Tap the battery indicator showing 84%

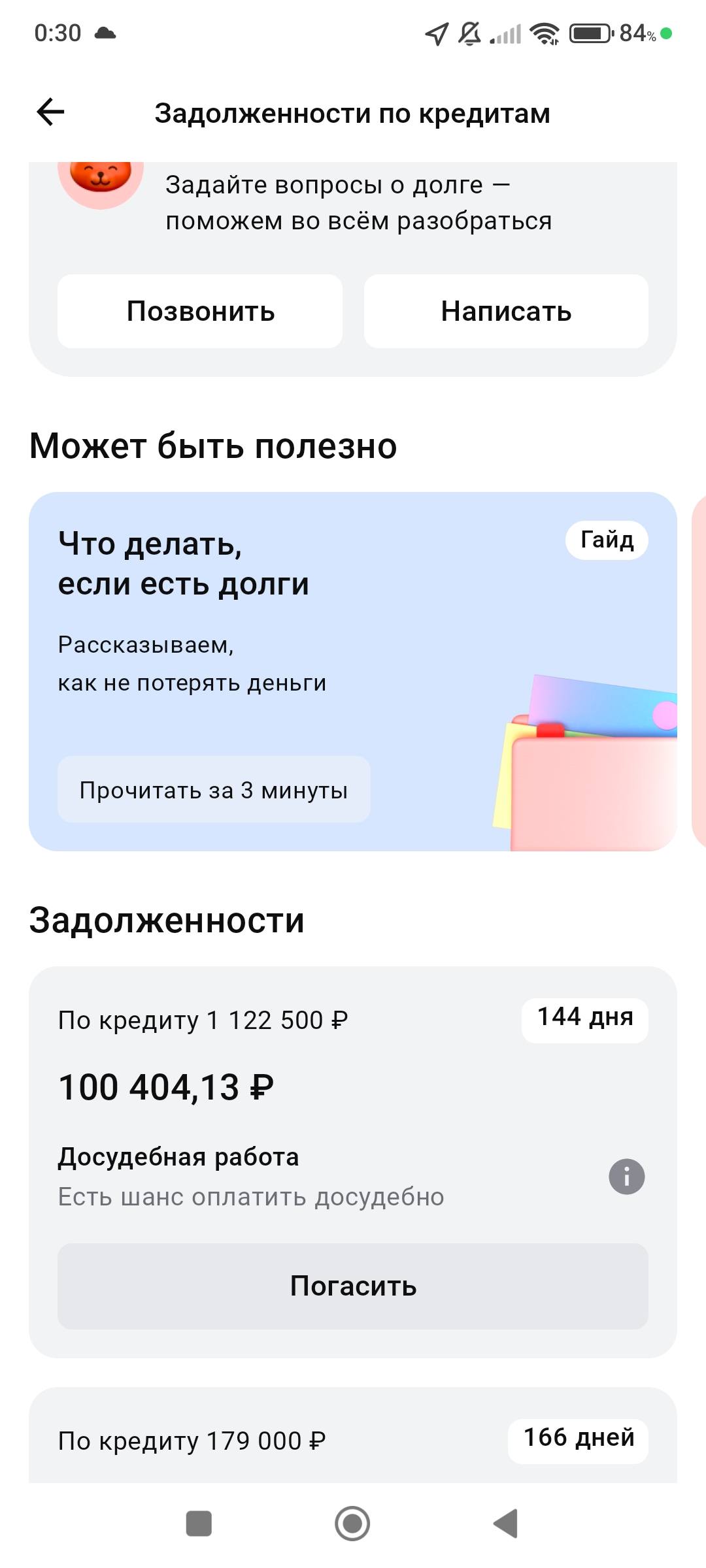pyautogui.click(x=590, y=36)
